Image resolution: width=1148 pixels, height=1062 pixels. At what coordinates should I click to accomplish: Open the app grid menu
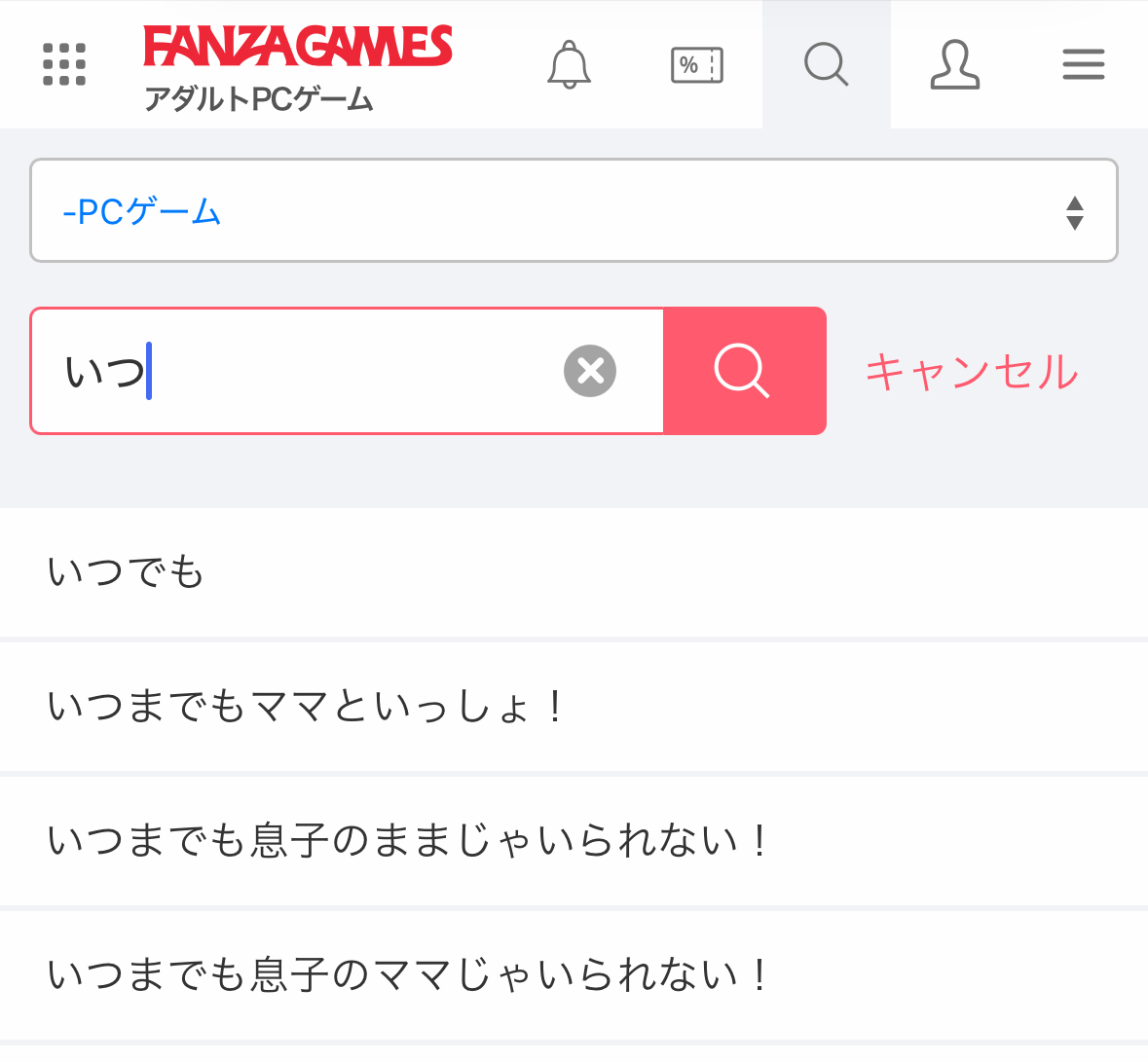click(x=64, y=65)
